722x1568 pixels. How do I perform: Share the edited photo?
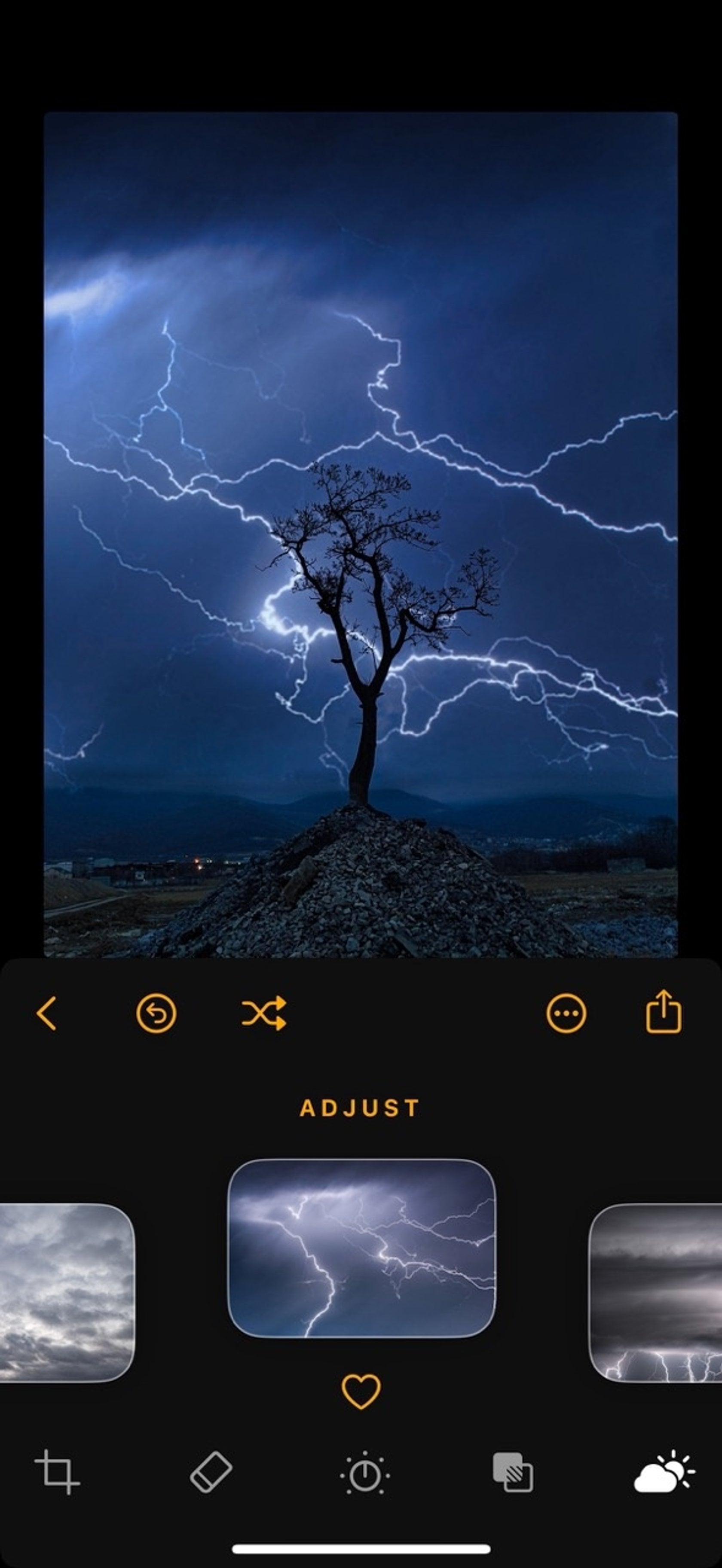point(663,1012)
